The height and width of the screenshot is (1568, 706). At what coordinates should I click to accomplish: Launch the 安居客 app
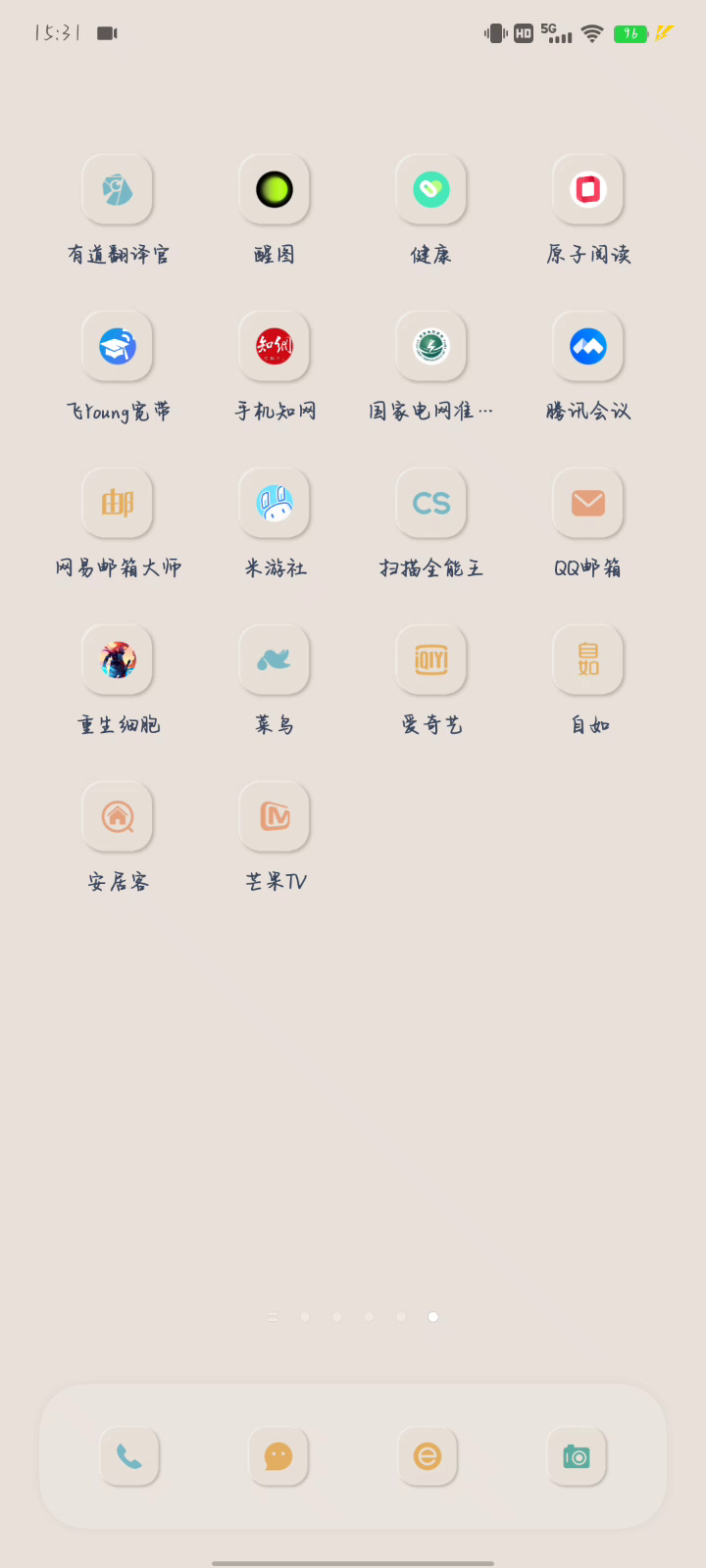tap(118, 816)
